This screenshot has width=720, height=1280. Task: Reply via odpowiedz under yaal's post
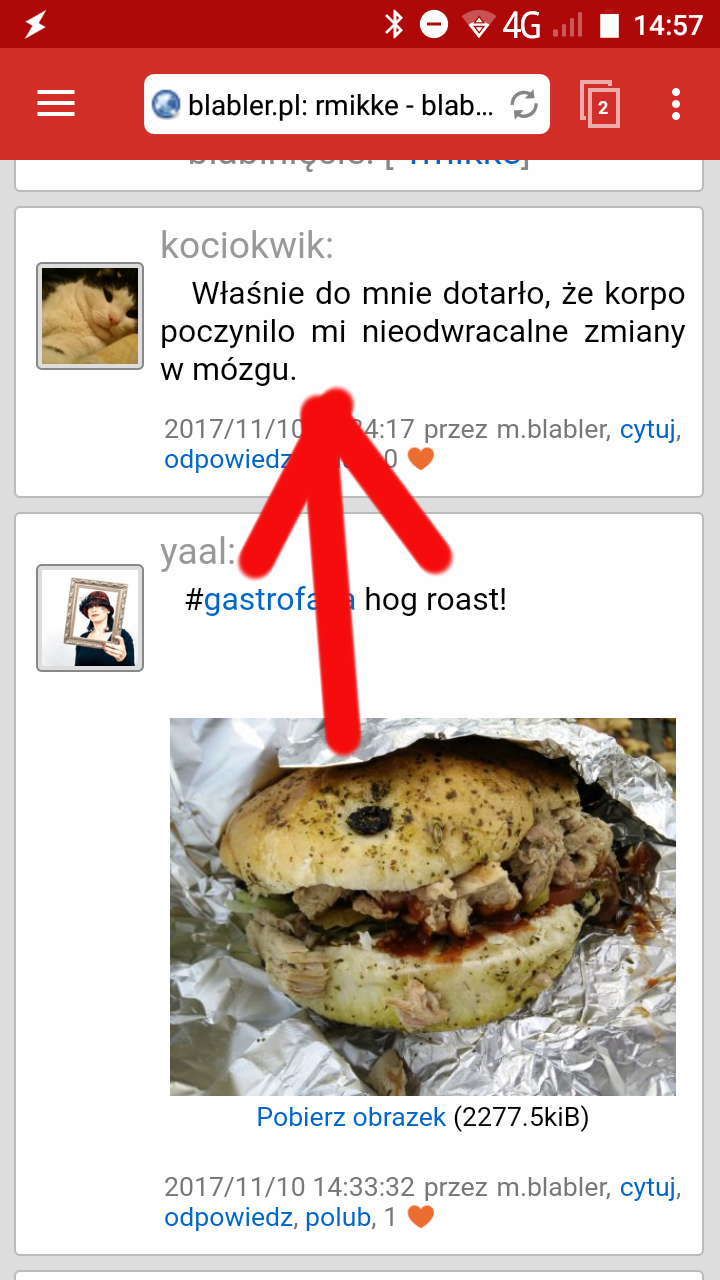(229, 1218)
